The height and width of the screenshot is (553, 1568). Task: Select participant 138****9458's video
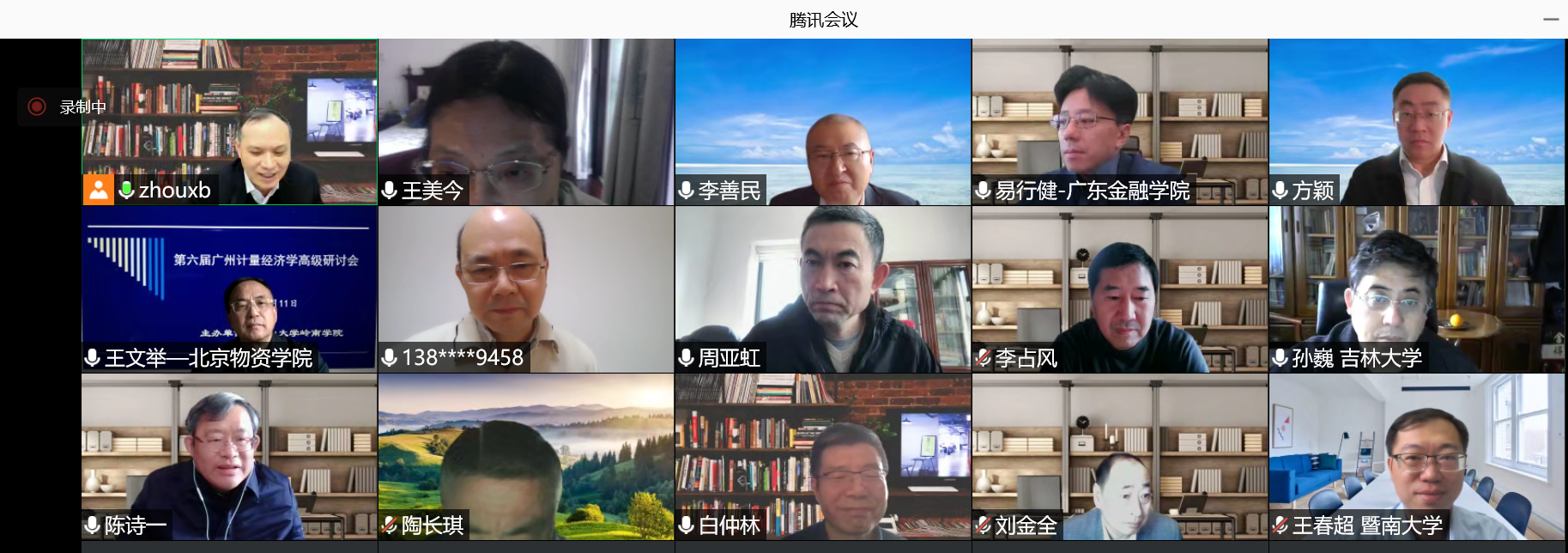[526, 289]
